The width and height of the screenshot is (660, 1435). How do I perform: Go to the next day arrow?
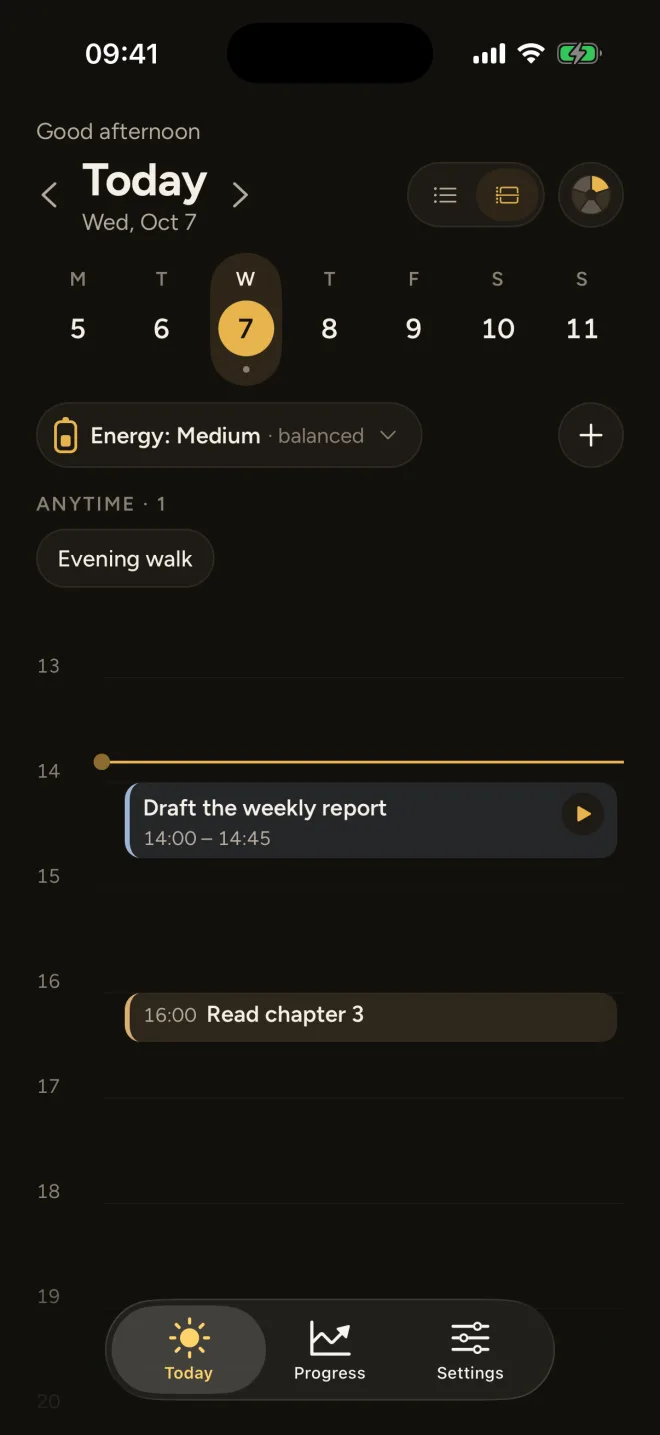click(240, 195)
